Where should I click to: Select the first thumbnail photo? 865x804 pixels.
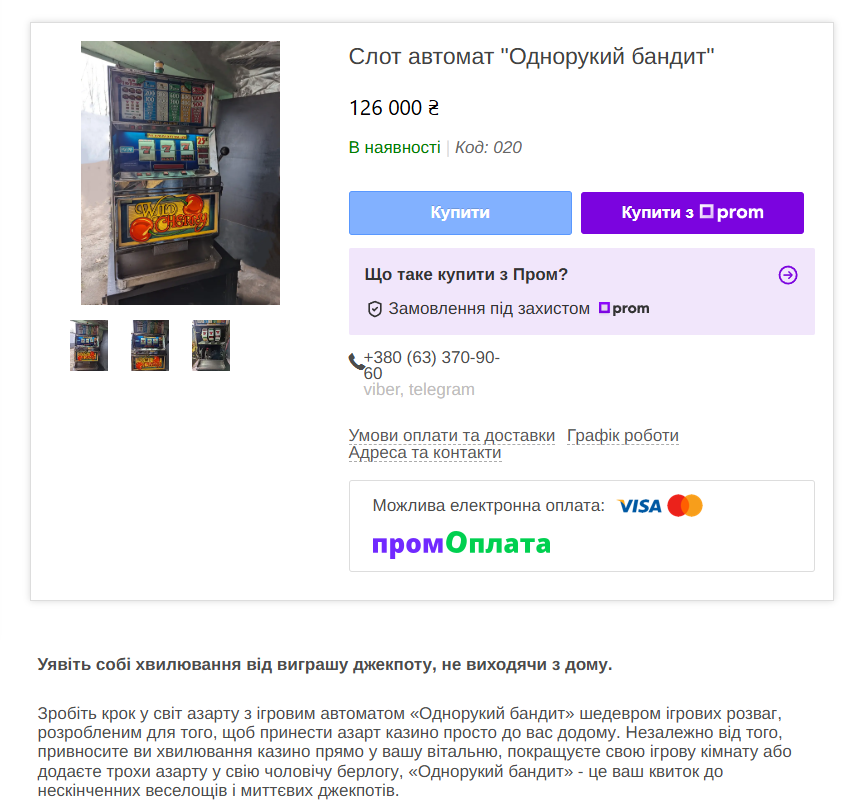[x=89, y=345]
